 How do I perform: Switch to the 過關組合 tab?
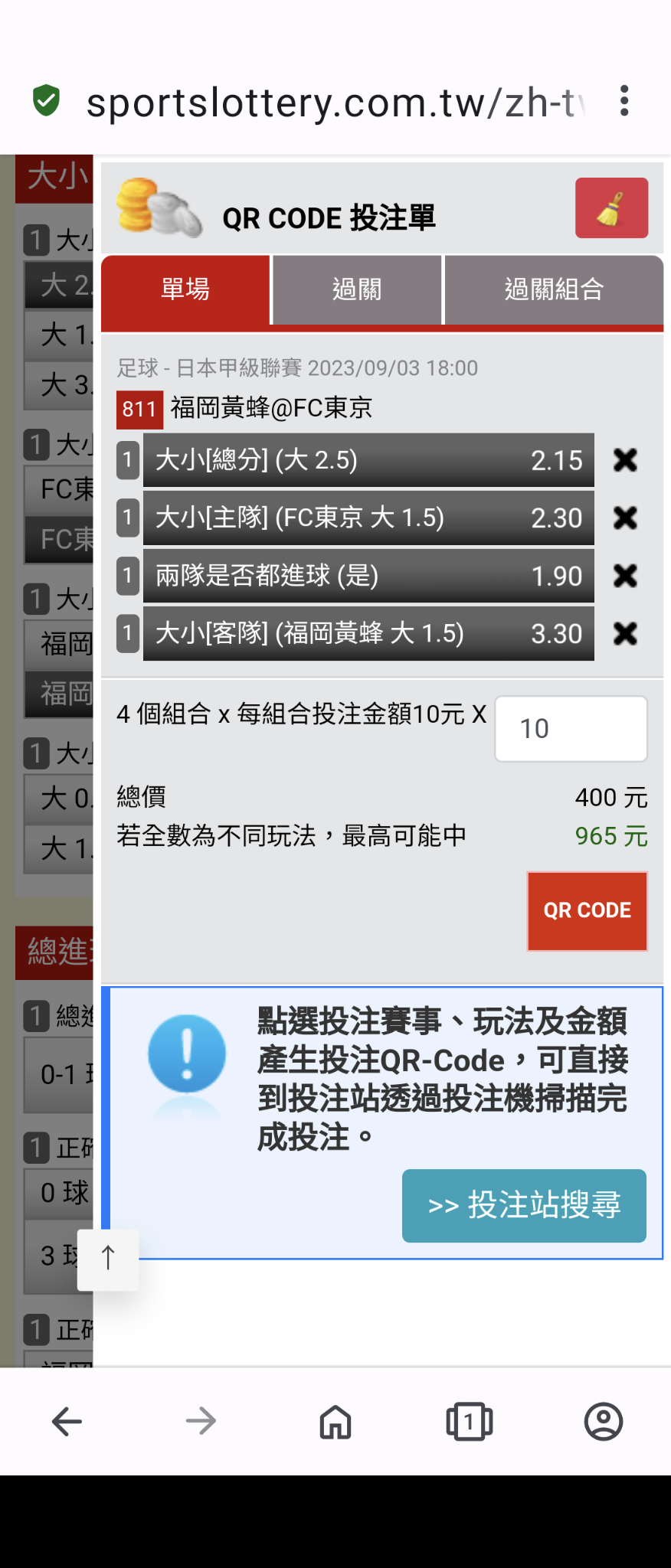coord(554,289)
